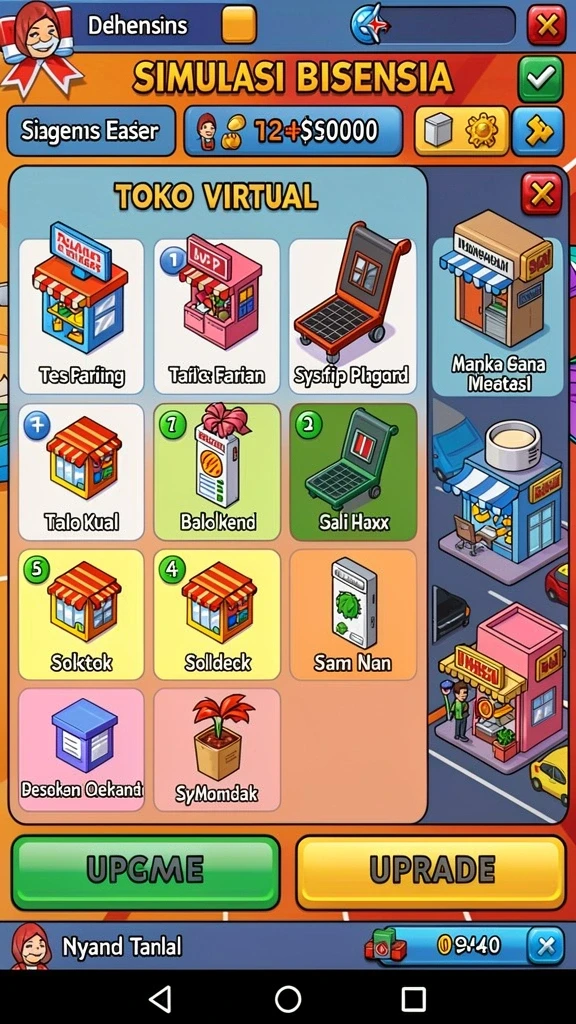Choose the Sali Haxx item
Screen dimensions: 576x1024
click(x=353, y=472)
